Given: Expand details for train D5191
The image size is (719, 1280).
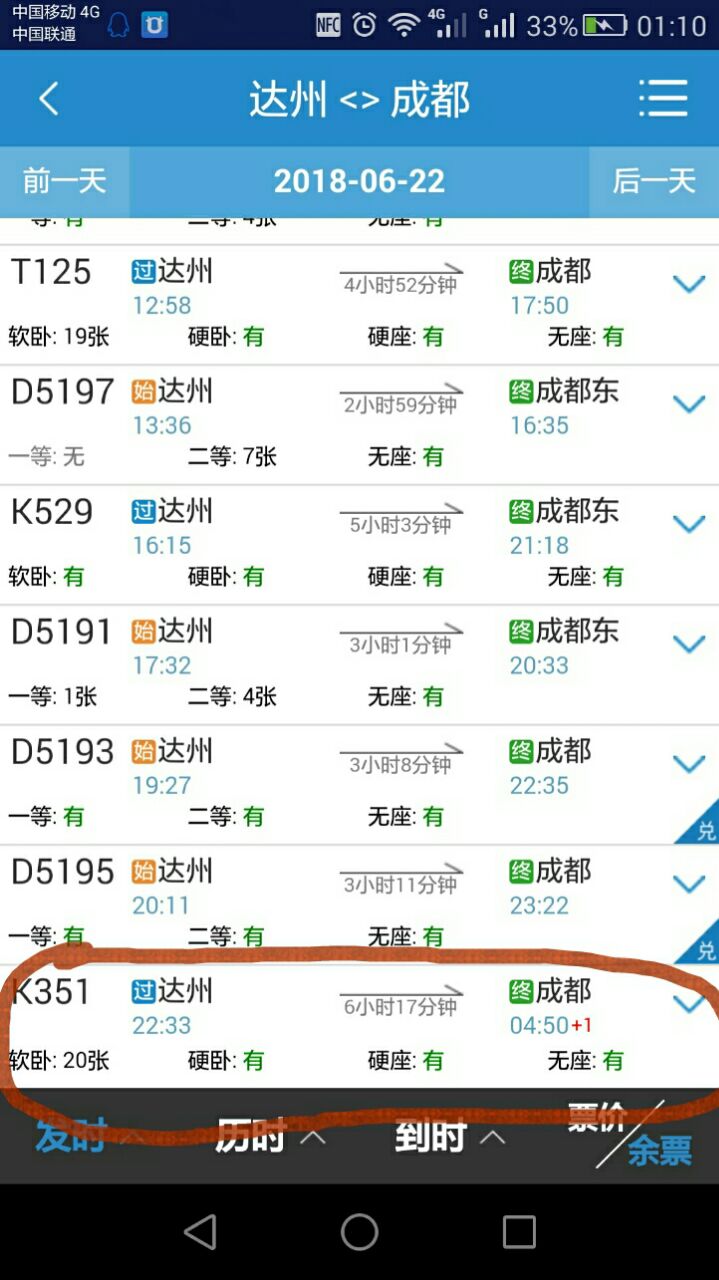Looking at the screenshot, I should pyautogui.click(x=689, y=644).
